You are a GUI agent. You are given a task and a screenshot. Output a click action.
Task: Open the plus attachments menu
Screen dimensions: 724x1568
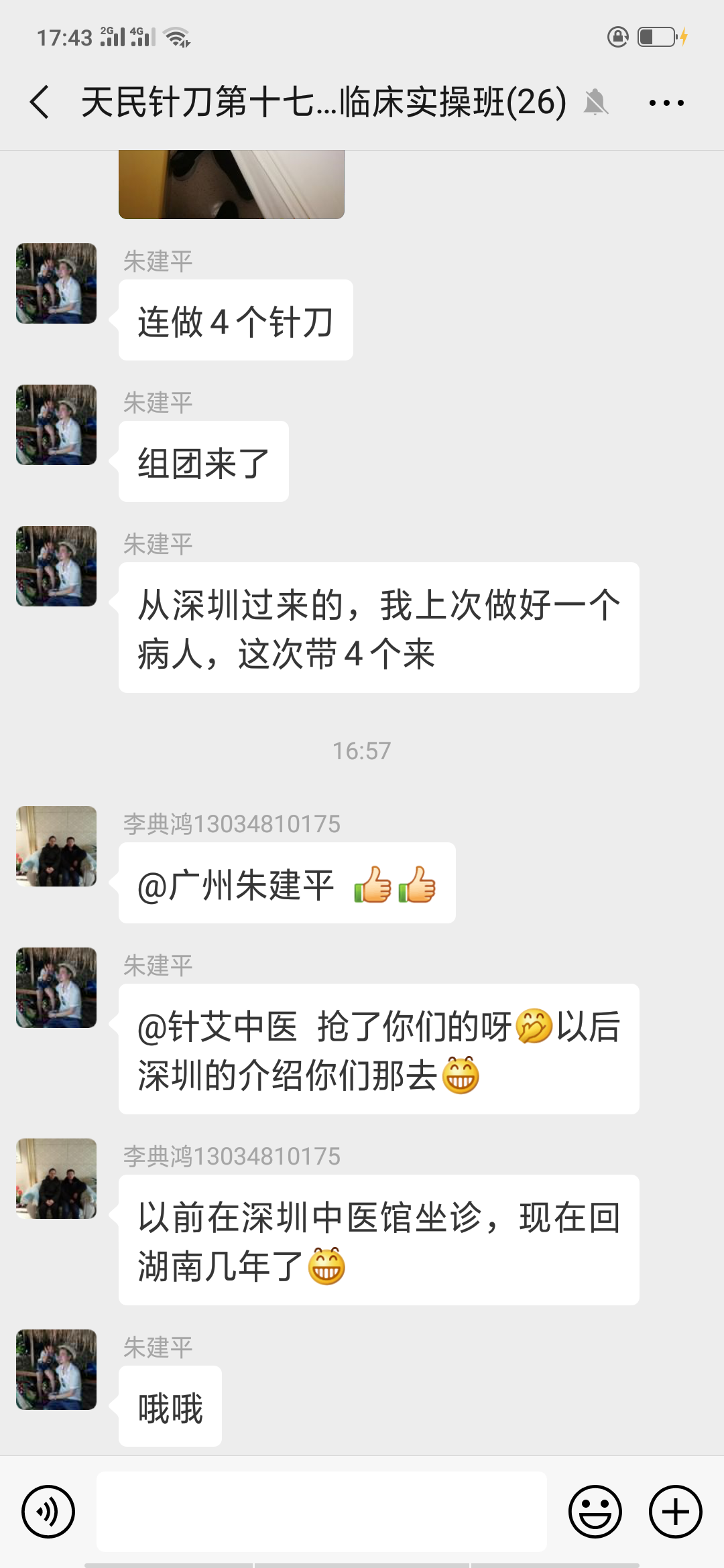(x=675, y=1512)
